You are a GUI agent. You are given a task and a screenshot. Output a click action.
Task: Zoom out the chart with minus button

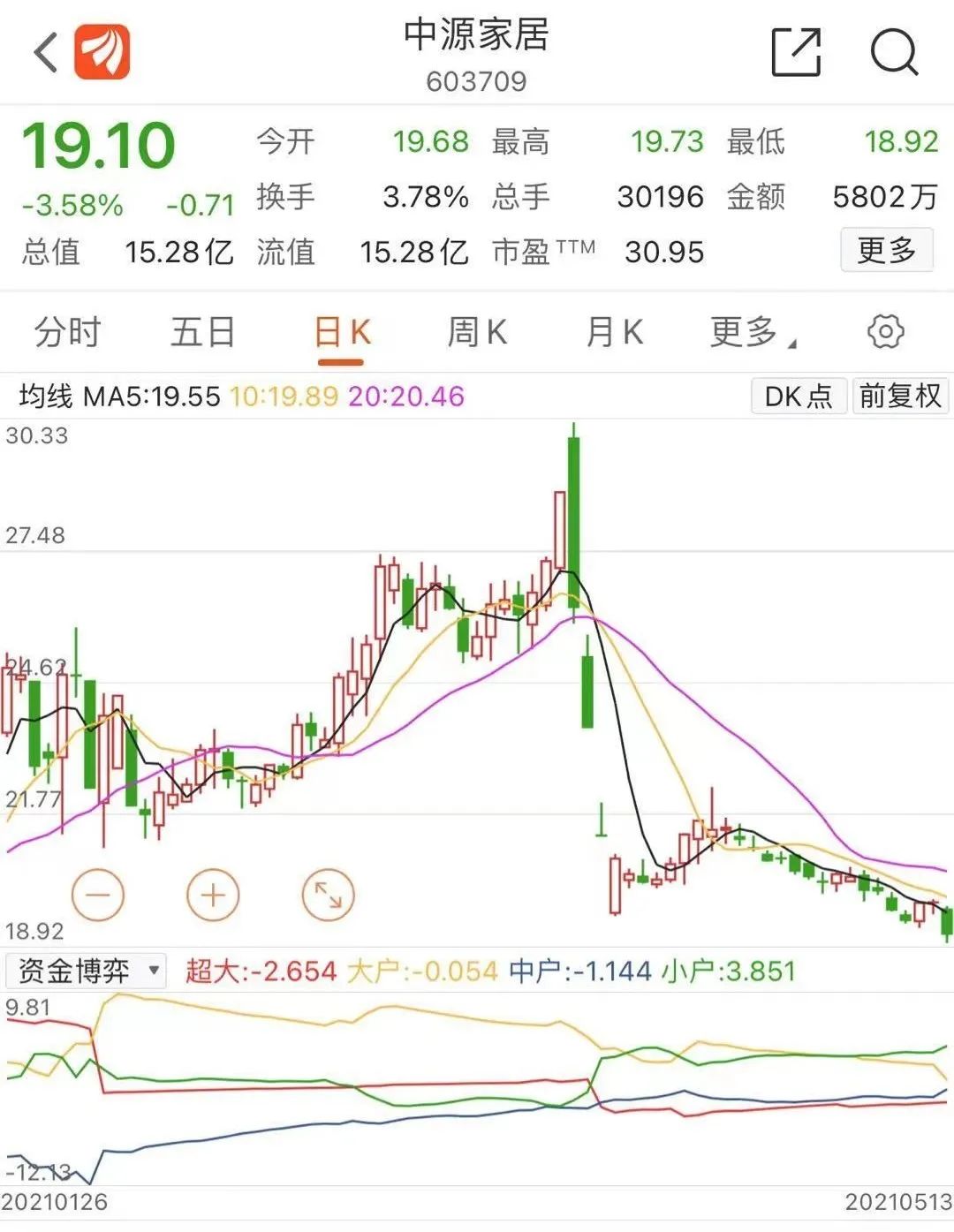point(98,896)
